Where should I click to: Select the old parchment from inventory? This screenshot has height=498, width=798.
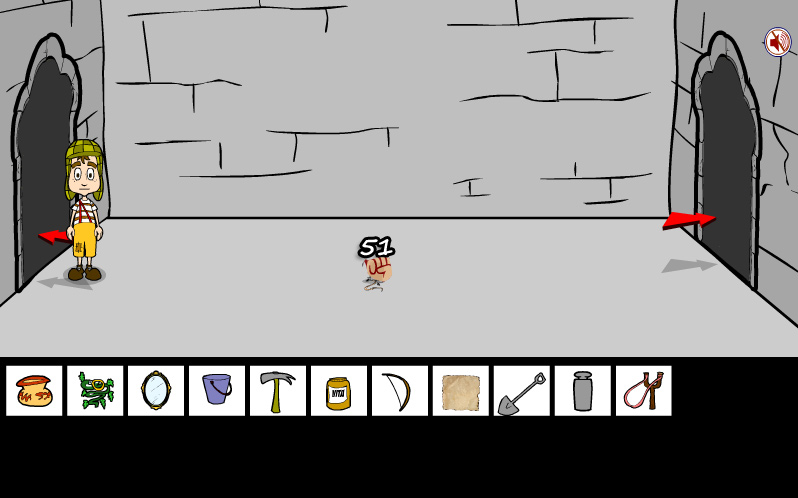[x=461, y=391]
